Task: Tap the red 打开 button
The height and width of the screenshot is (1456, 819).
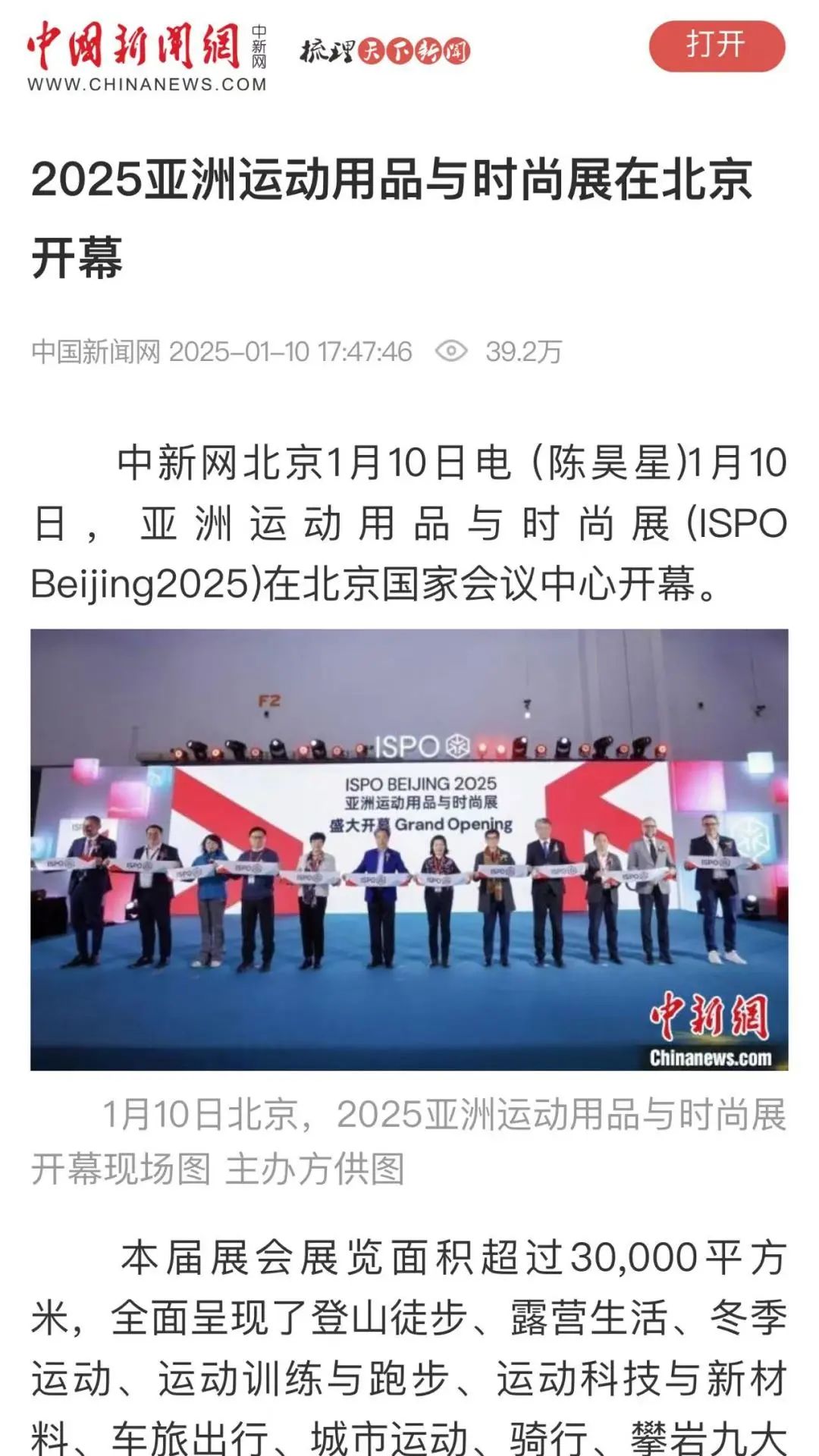Action: [716, 45]
